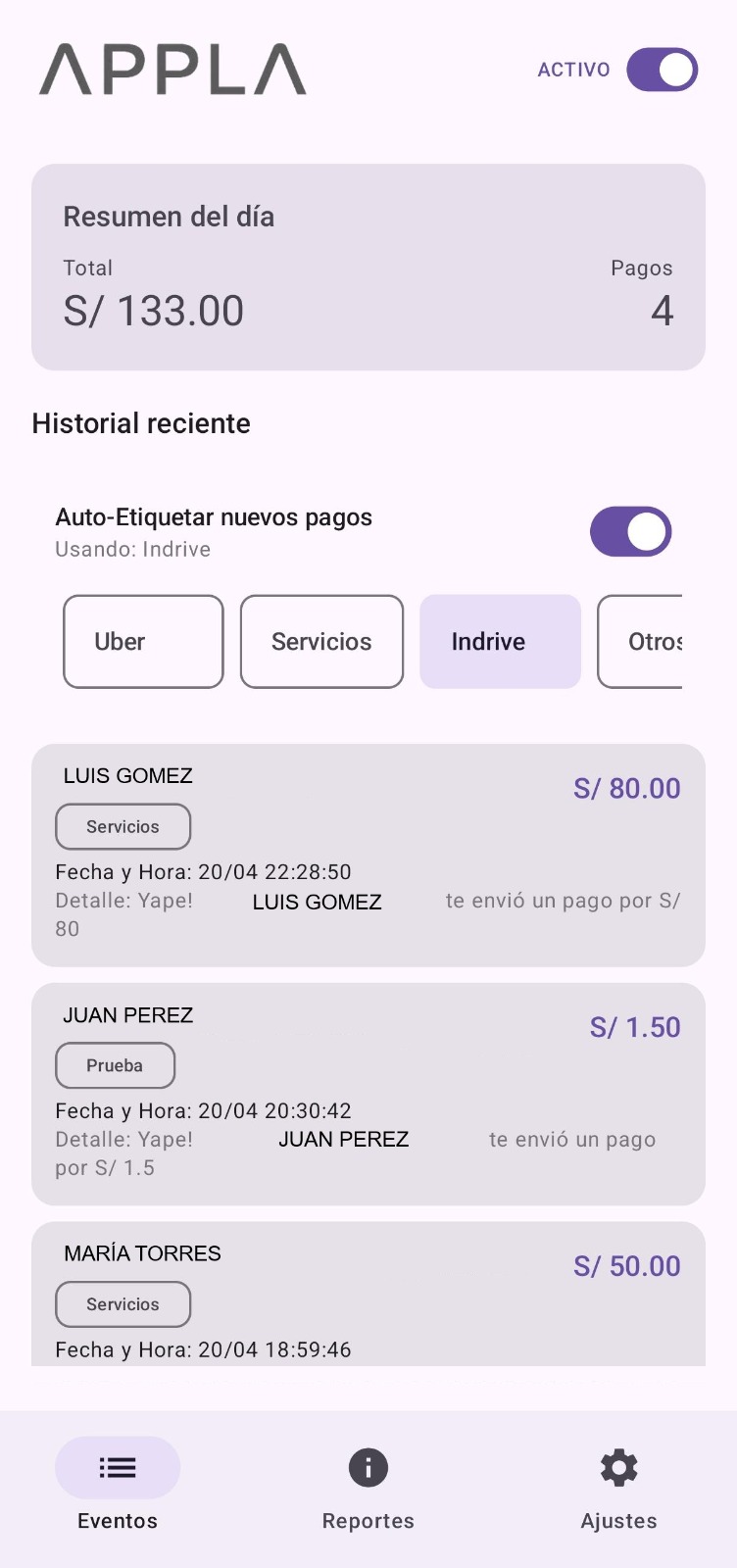Tap the Servicios tag on LUIS GOMEZ payment

(x=123, y=826)
